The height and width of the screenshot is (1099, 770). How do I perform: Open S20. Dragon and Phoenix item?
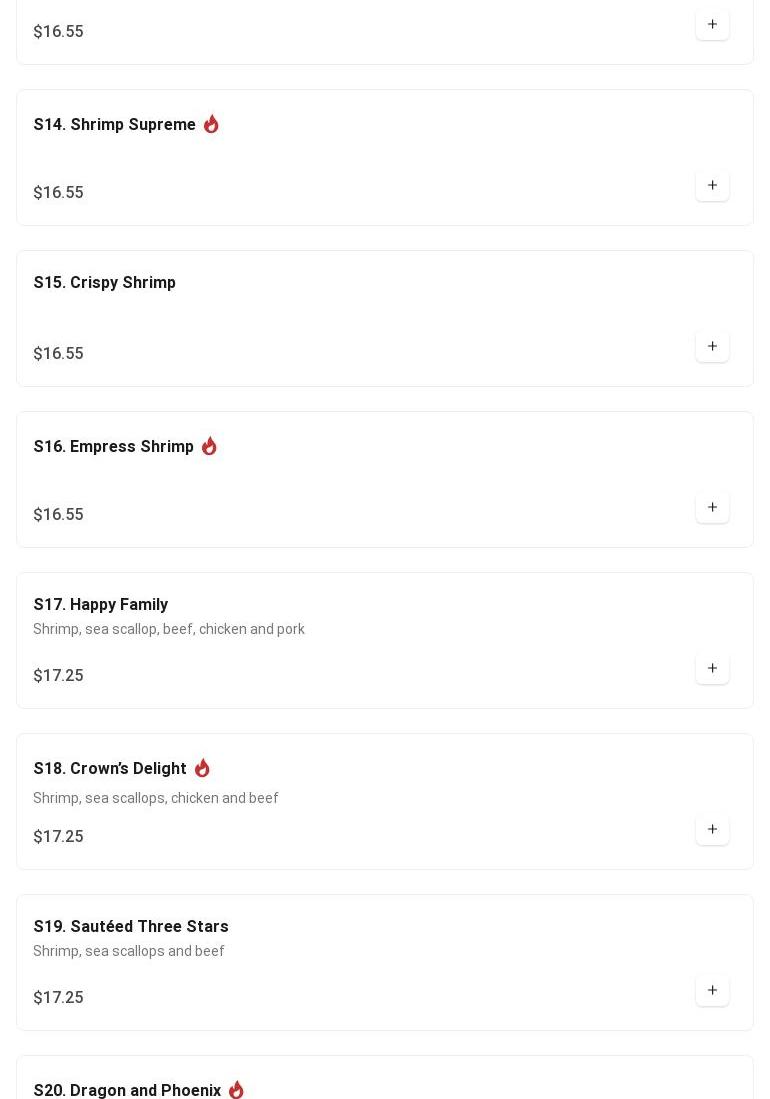tap(127, 1089)
